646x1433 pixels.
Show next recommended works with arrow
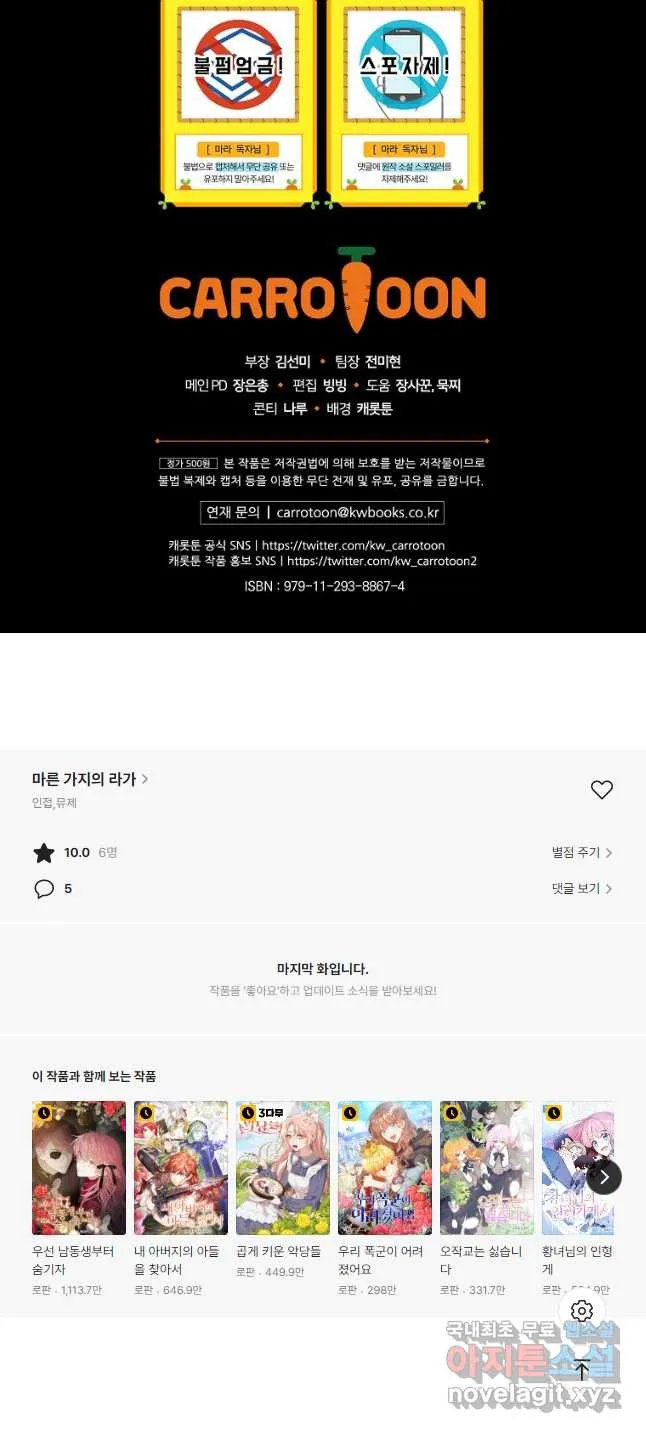[604, 1177]
